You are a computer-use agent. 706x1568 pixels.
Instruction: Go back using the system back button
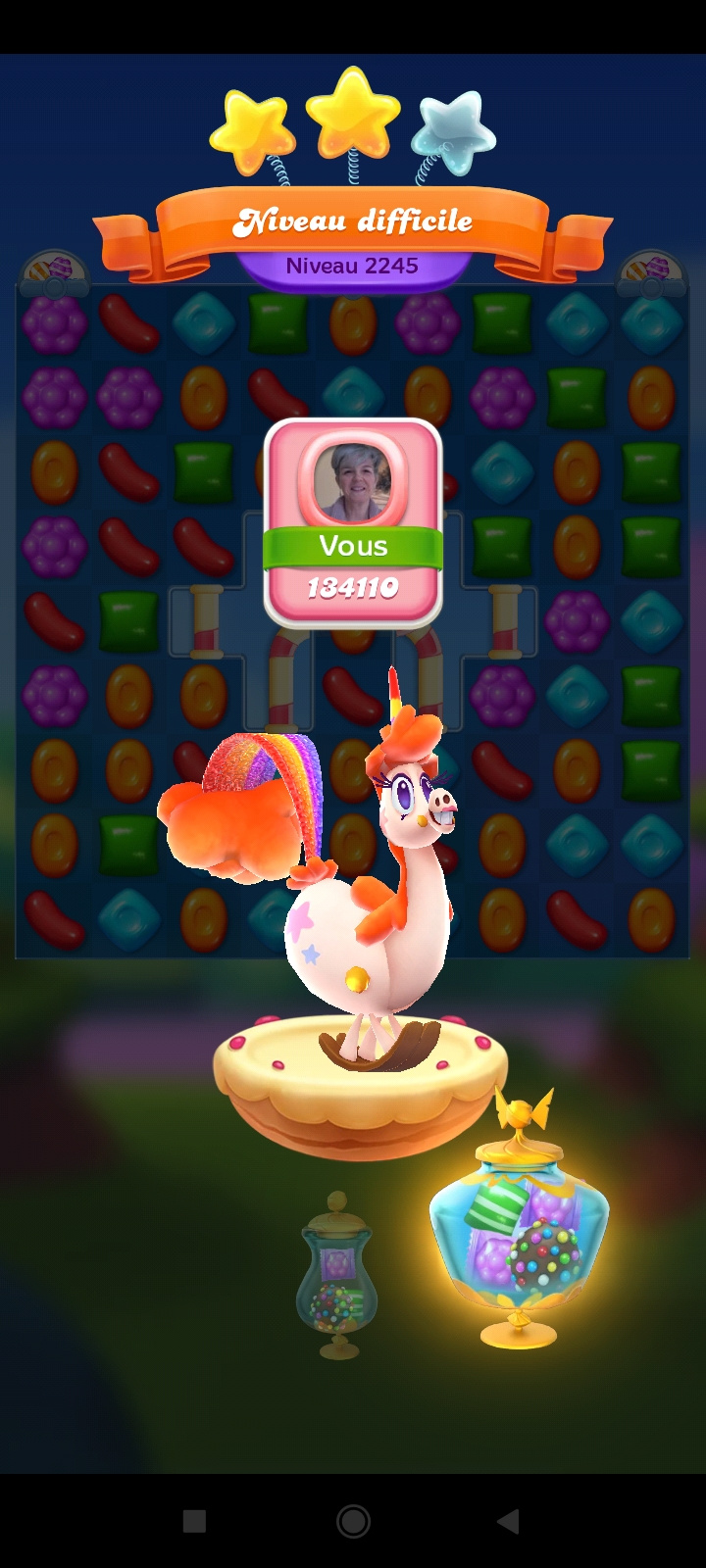pos(508,1521)
